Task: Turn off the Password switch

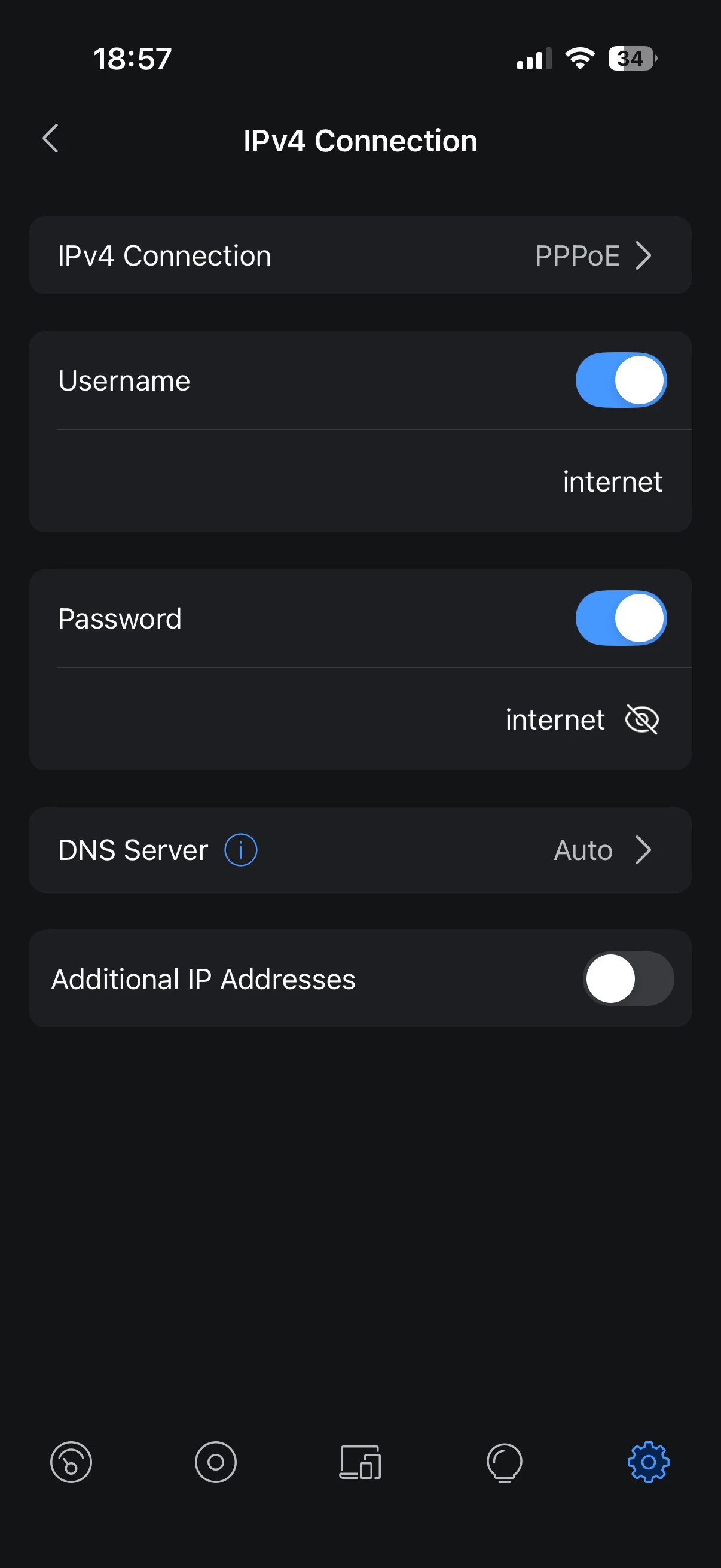Action: tap(621, 618)
